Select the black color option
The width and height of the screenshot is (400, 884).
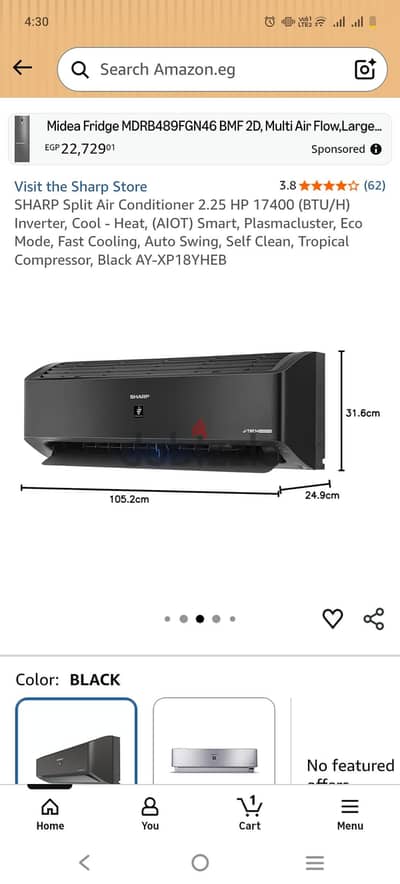point(76,741)
